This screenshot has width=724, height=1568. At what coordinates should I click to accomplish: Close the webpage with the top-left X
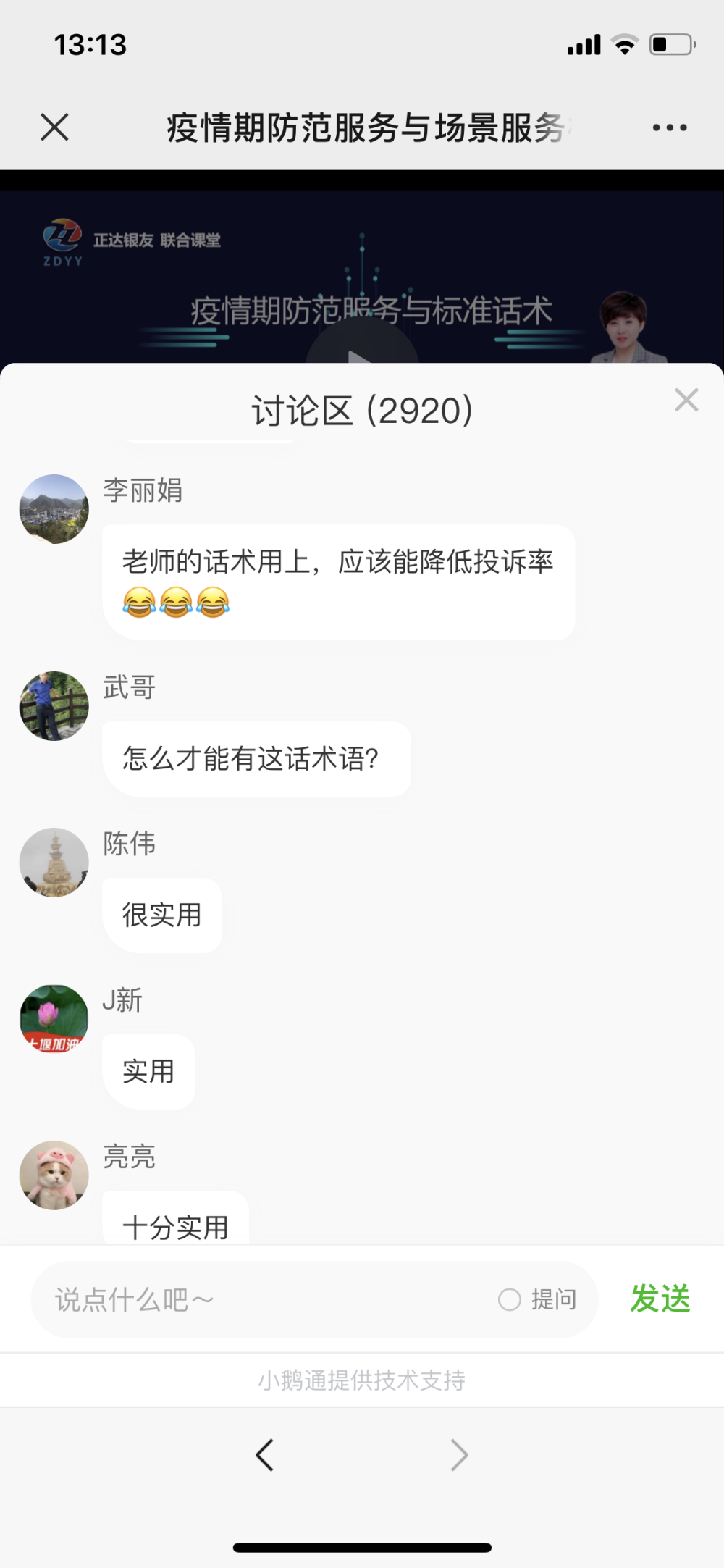click(x=54, y=127)
